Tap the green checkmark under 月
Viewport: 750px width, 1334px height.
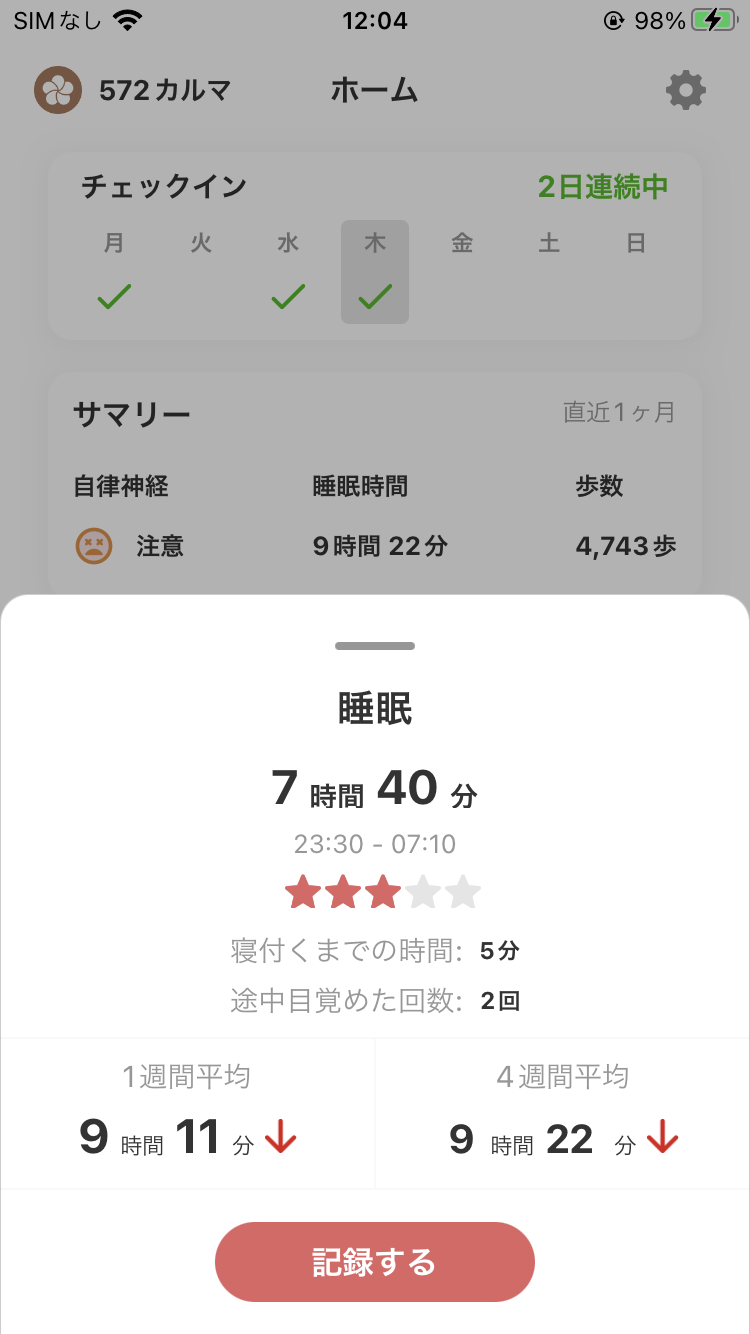click(x=113, y=296)
